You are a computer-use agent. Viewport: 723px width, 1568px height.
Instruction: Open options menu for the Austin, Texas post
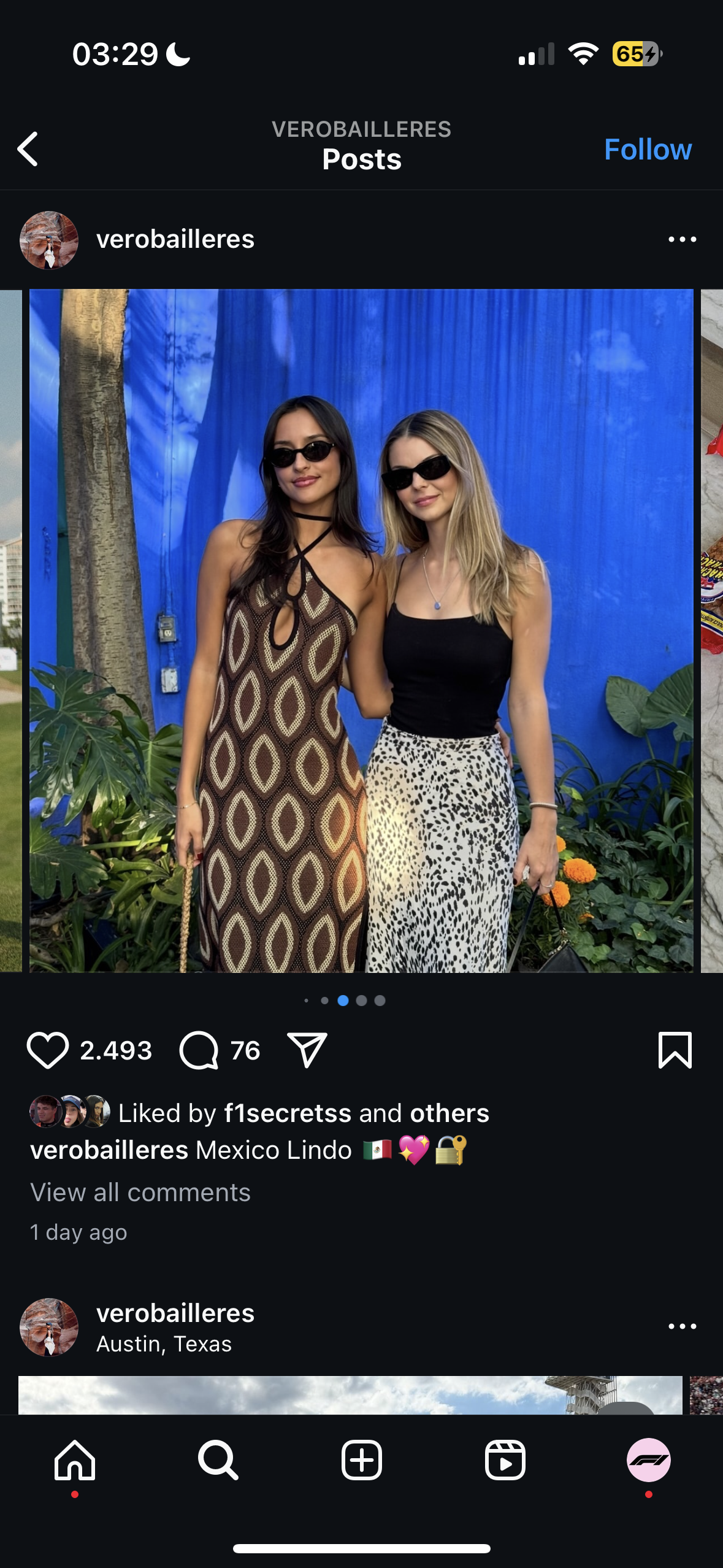[682, 1326]
